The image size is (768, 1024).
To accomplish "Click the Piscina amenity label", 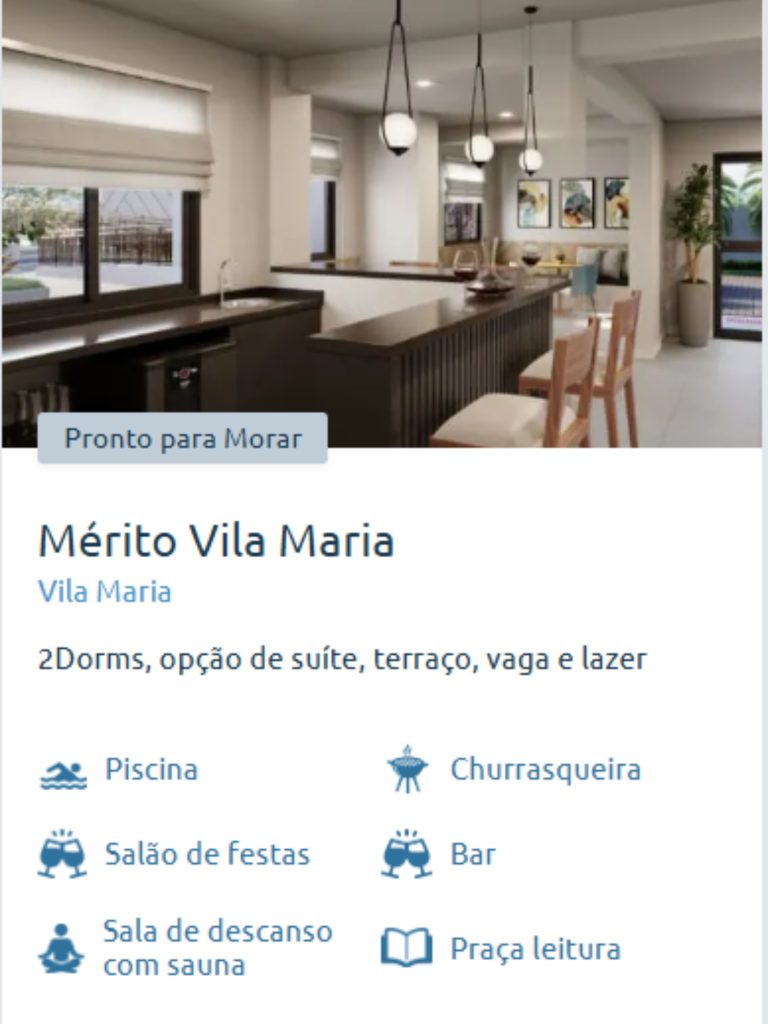I will [x=151, y=770].
